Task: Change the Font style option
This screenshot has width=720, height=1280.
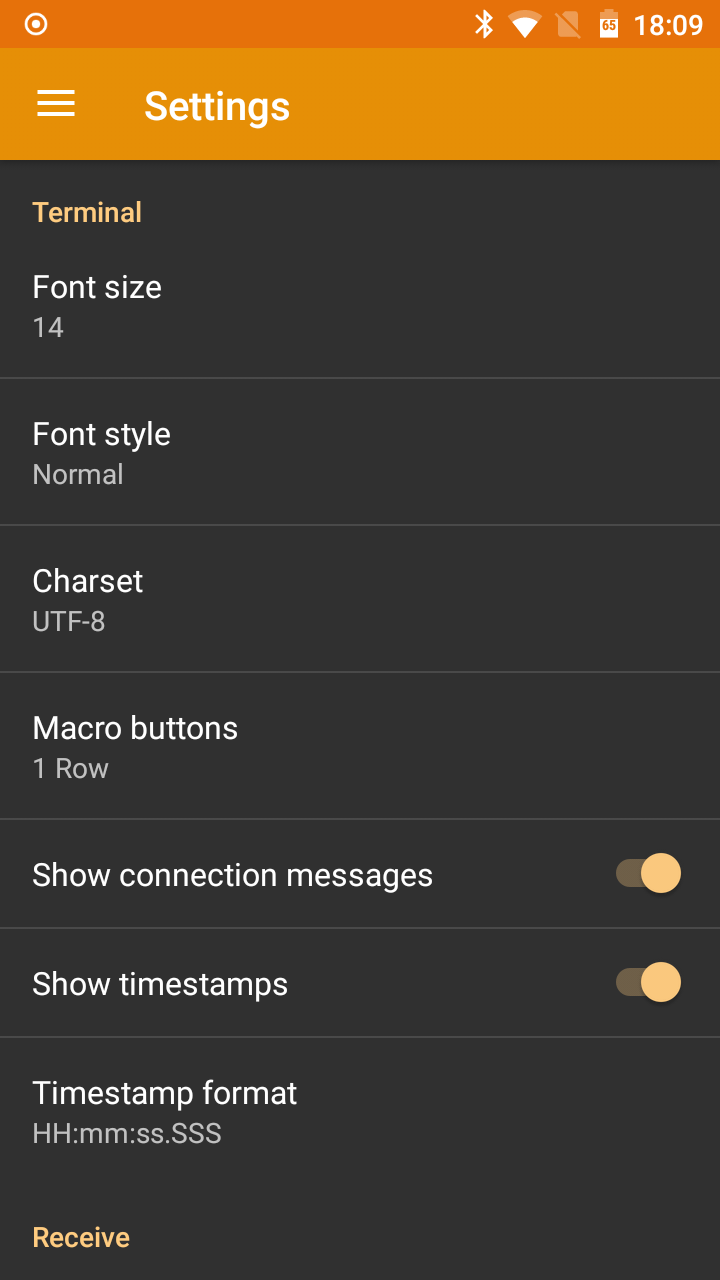Action: [360, 452]
